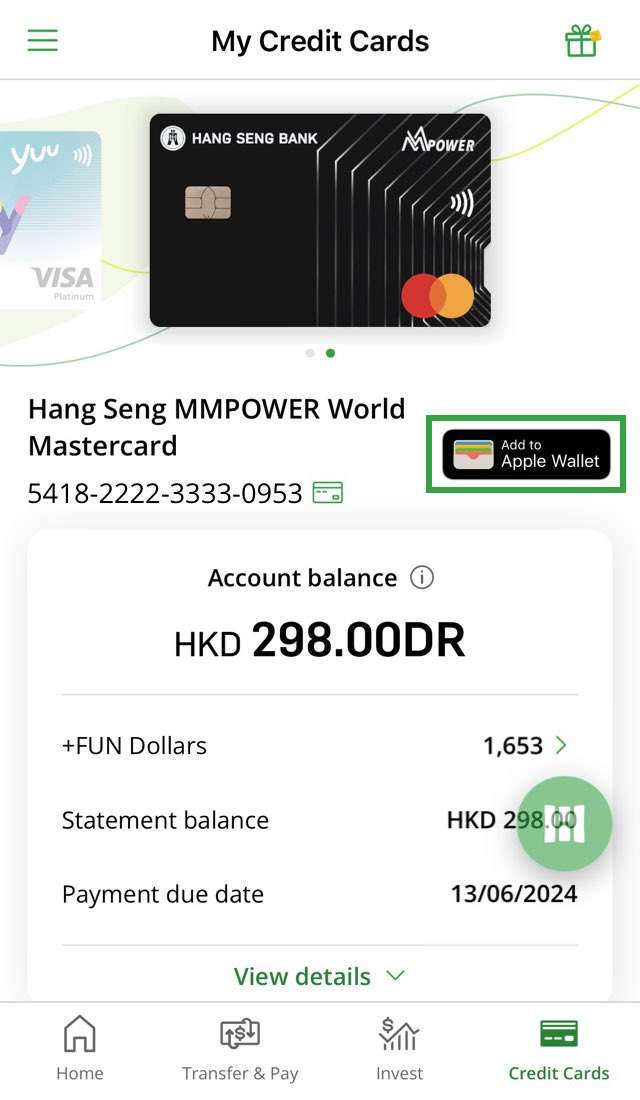
Task: Go to the Home tab
Action: (x=80, y=1050)
